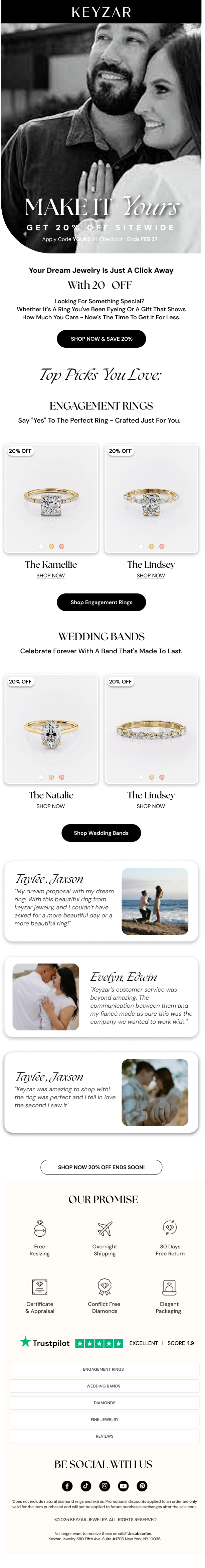Screen dimensions: 205x1568
Task: Tap SHOP NOW 20% OFF ENDS SOON button
Action: pyautogui.click(x=101, y=1167)
